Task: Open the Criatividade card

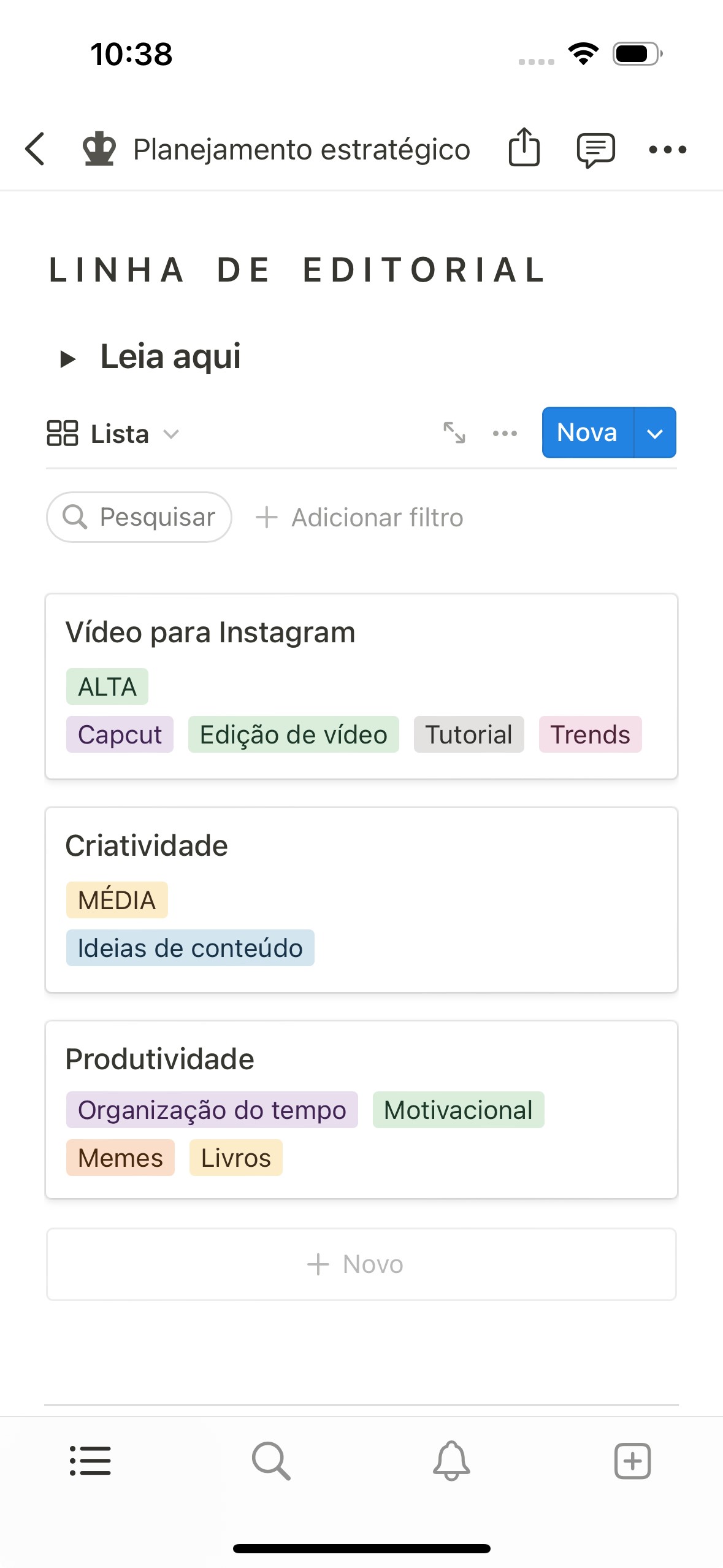Action: [361, 899]
